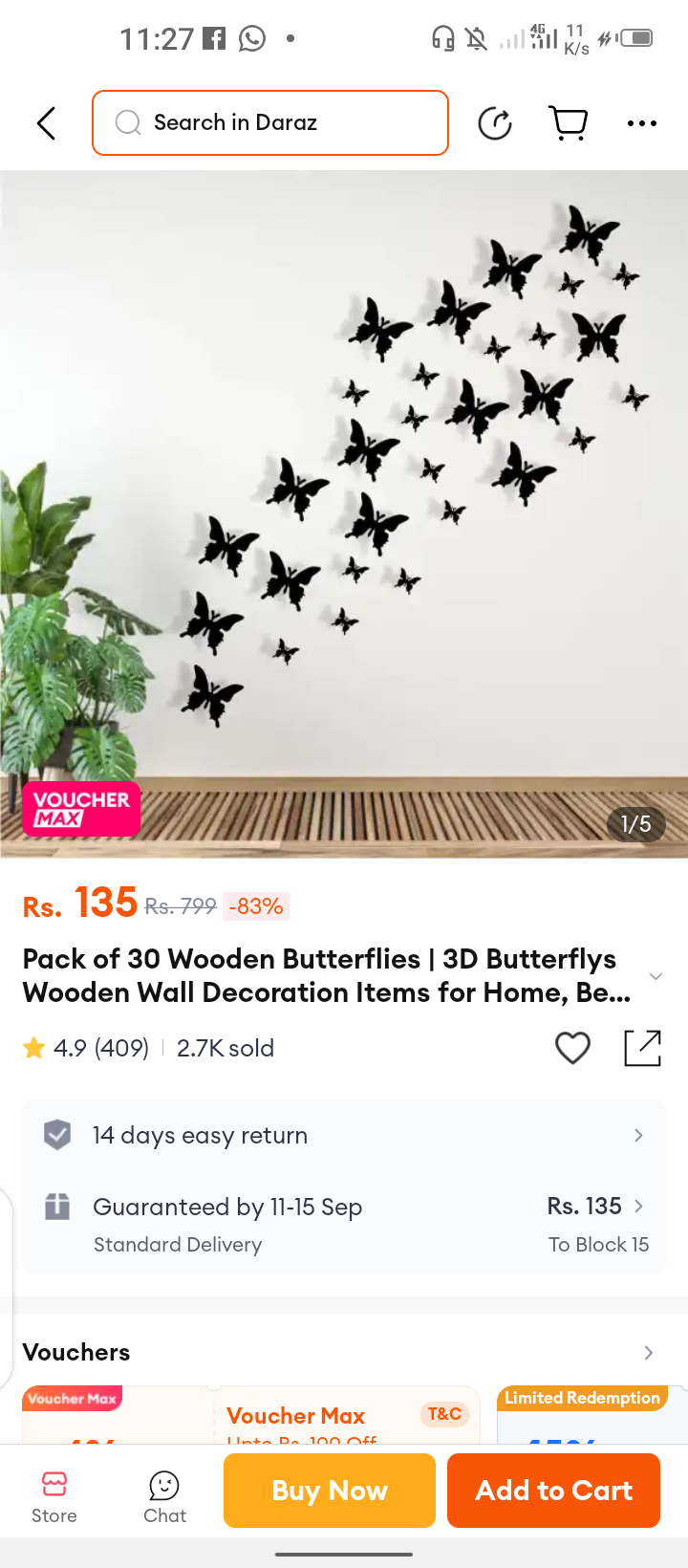Open the three-dot overflow menu
This screenshot has width=688, height=1568.
click(641, 123)
